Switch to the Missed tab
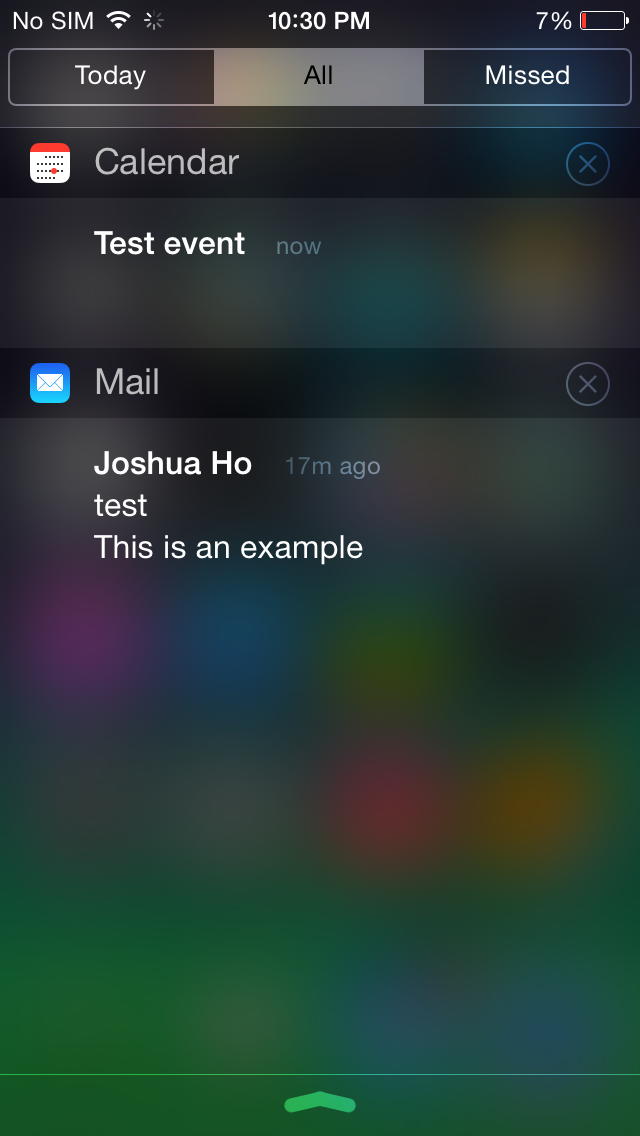 [x=527, y=76]
